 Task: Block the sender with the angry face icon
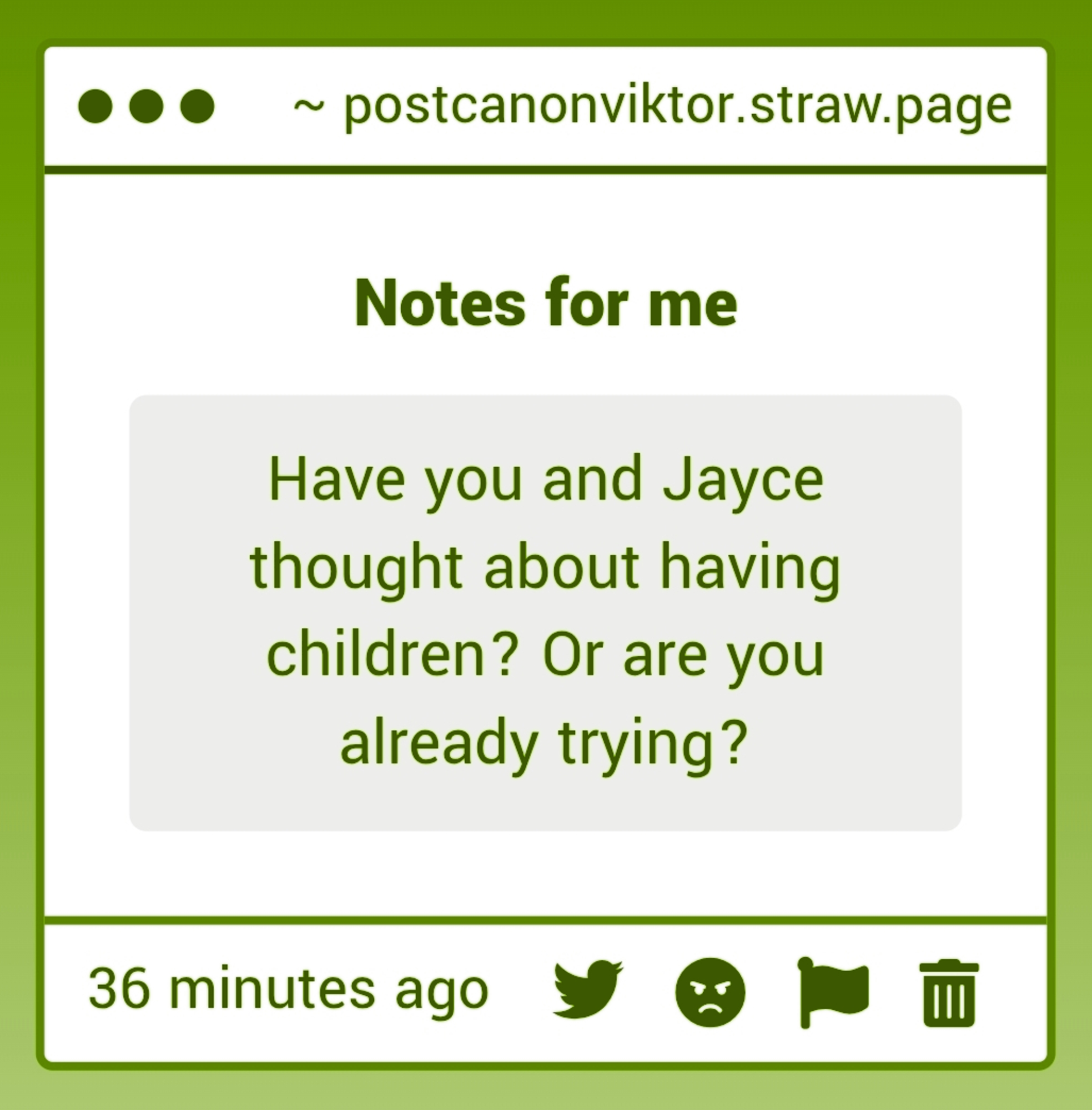click(x=710, y=992)
